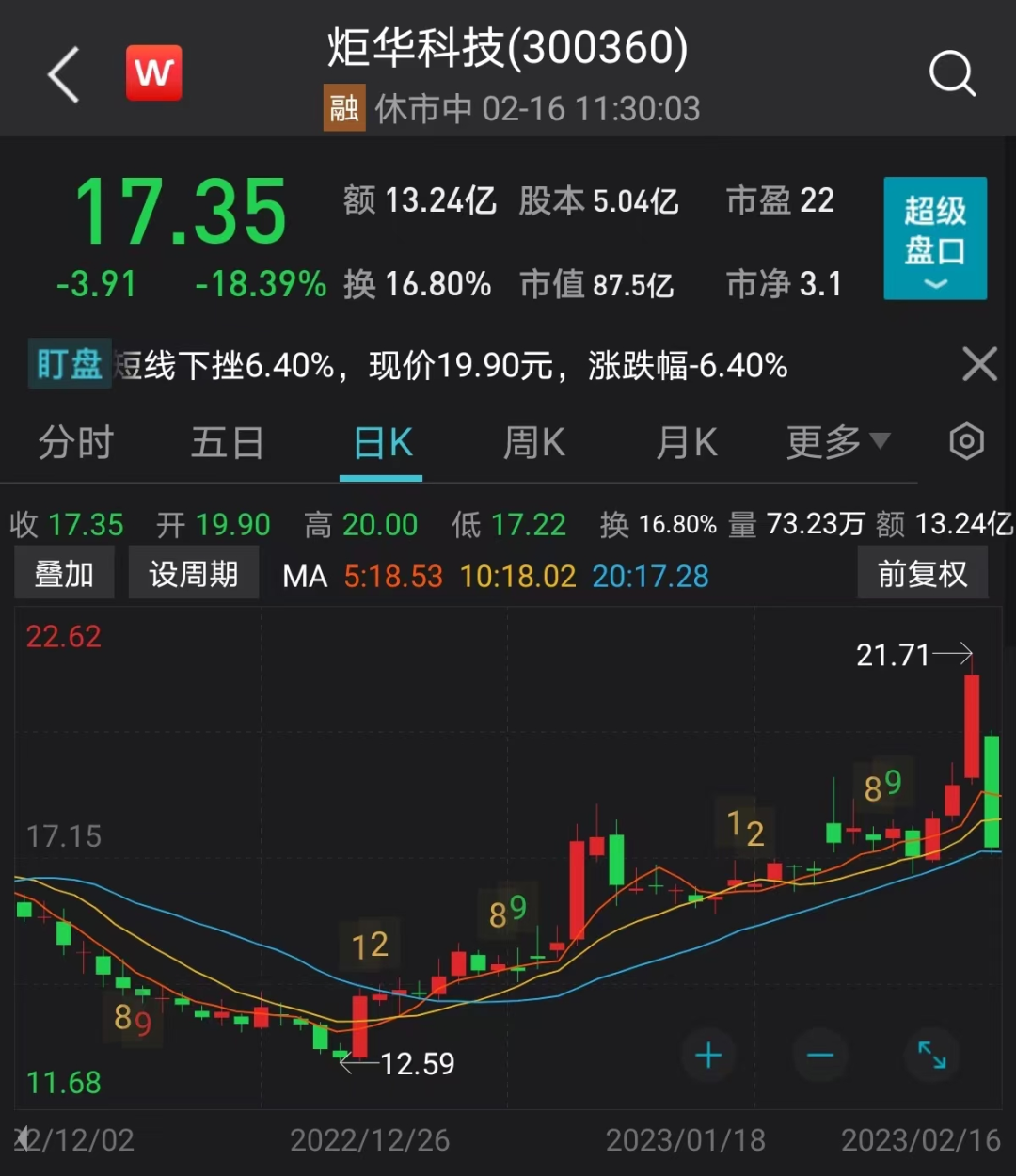Open the red W icon
The width and height of the screenshot is (1016, 1176).
(x=154, y=73)
